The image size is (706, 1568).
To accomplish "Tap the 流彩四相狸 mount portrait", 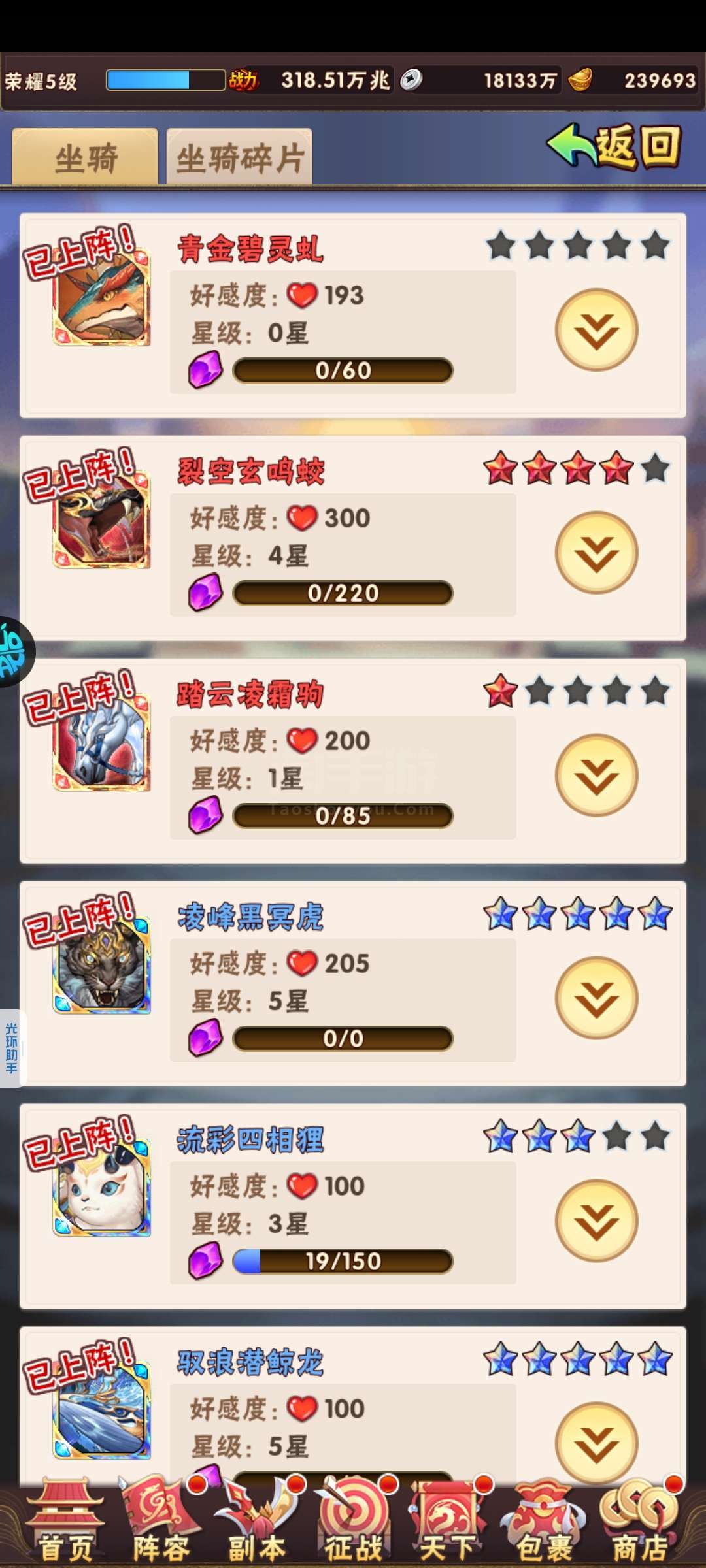I will [102, 1188].
